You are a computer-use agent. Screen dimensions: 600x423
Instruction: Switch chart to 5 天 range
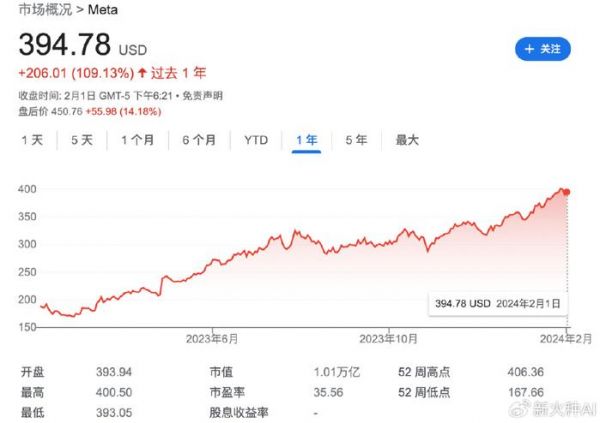pyautogui.click(x=82, y=140)
